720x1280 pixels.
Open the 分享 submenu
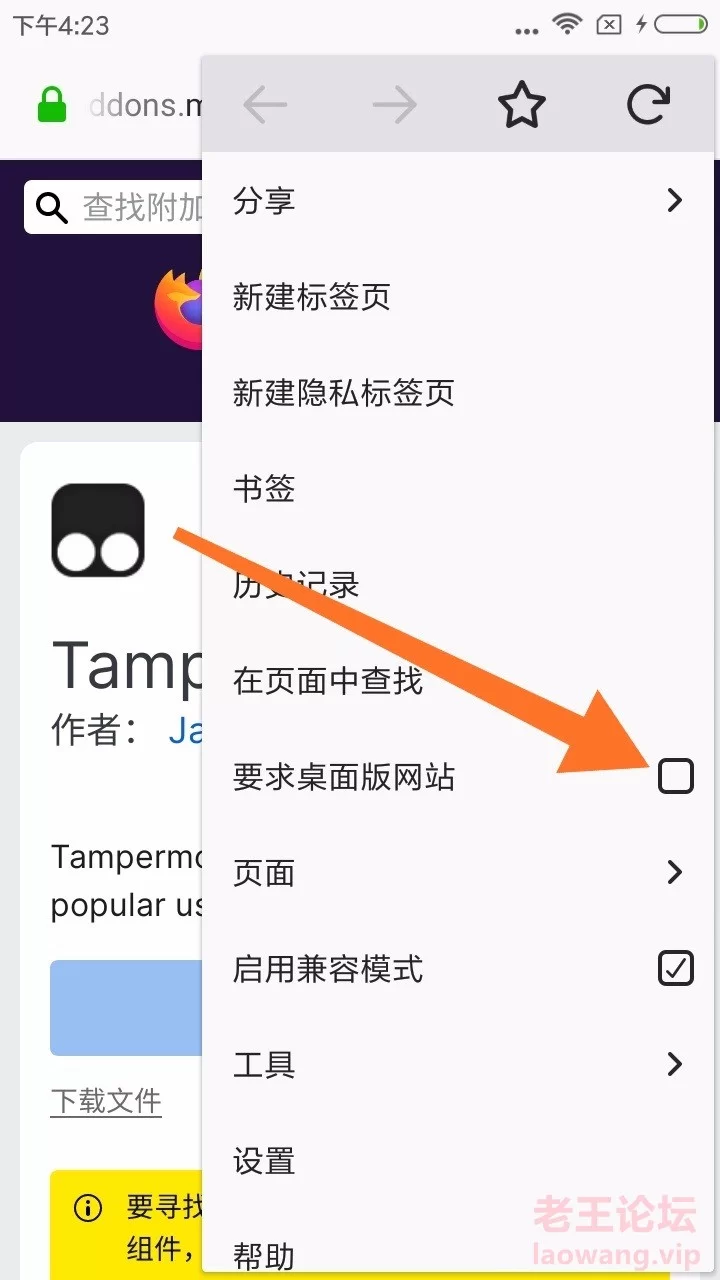tap(458, 201)
